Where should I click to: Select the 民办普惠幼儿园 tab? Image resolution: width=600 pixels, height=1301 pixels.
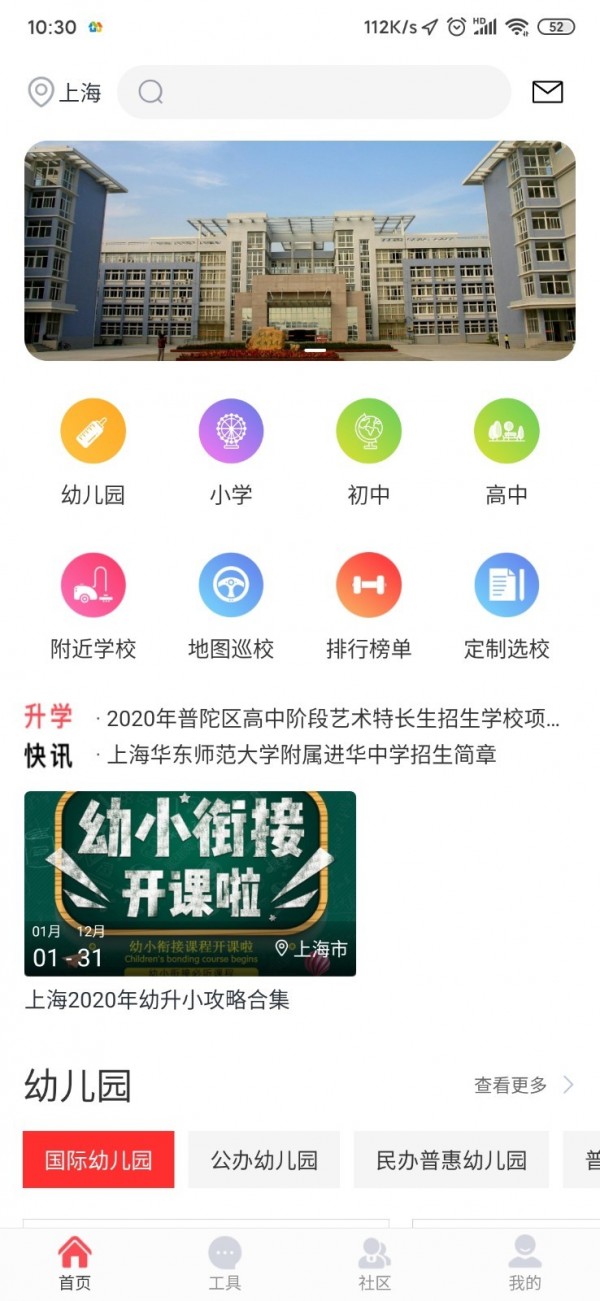coord(451,1160)
